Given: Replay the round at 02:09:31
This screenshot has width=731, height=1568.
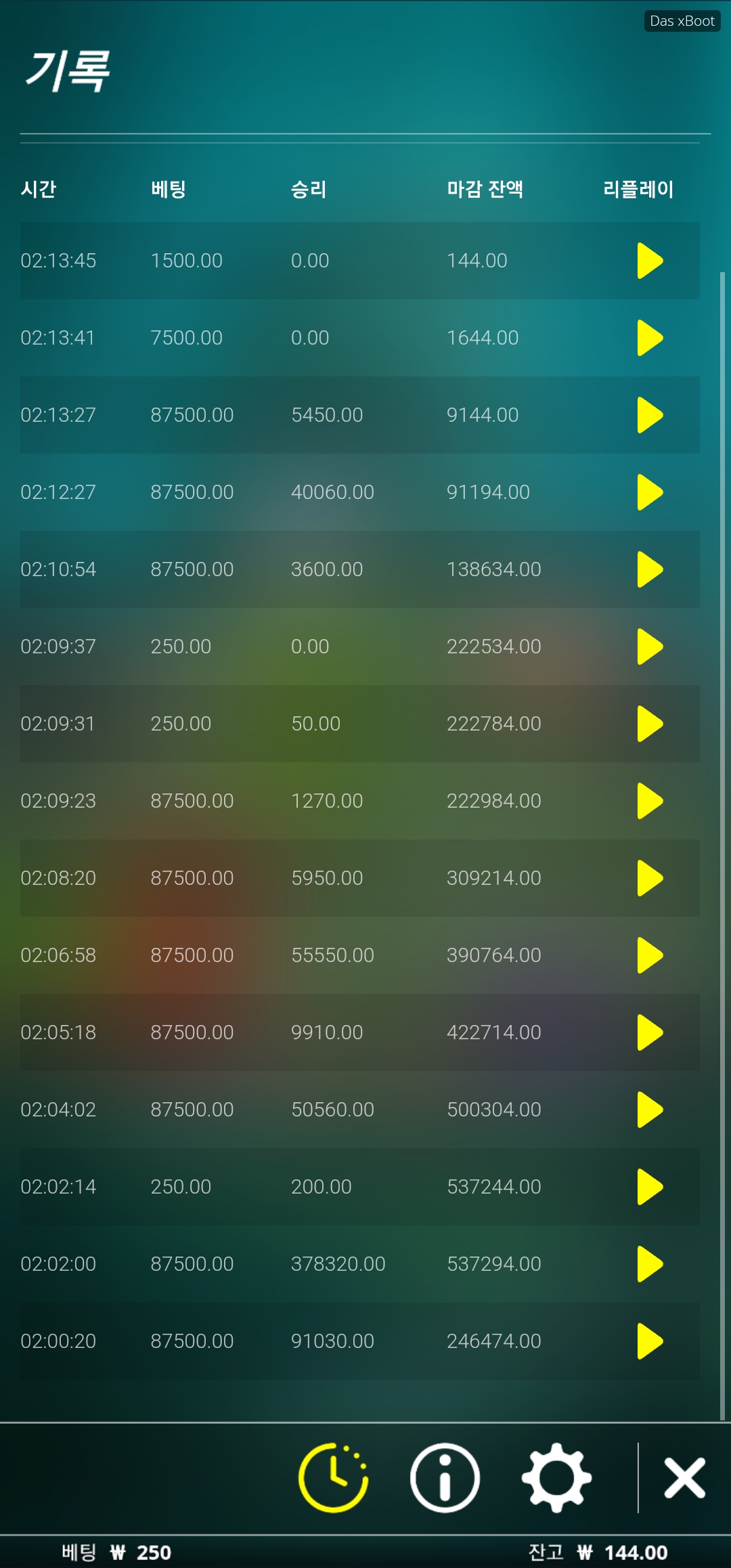Looking at the screenshot, I should [650, 724].
